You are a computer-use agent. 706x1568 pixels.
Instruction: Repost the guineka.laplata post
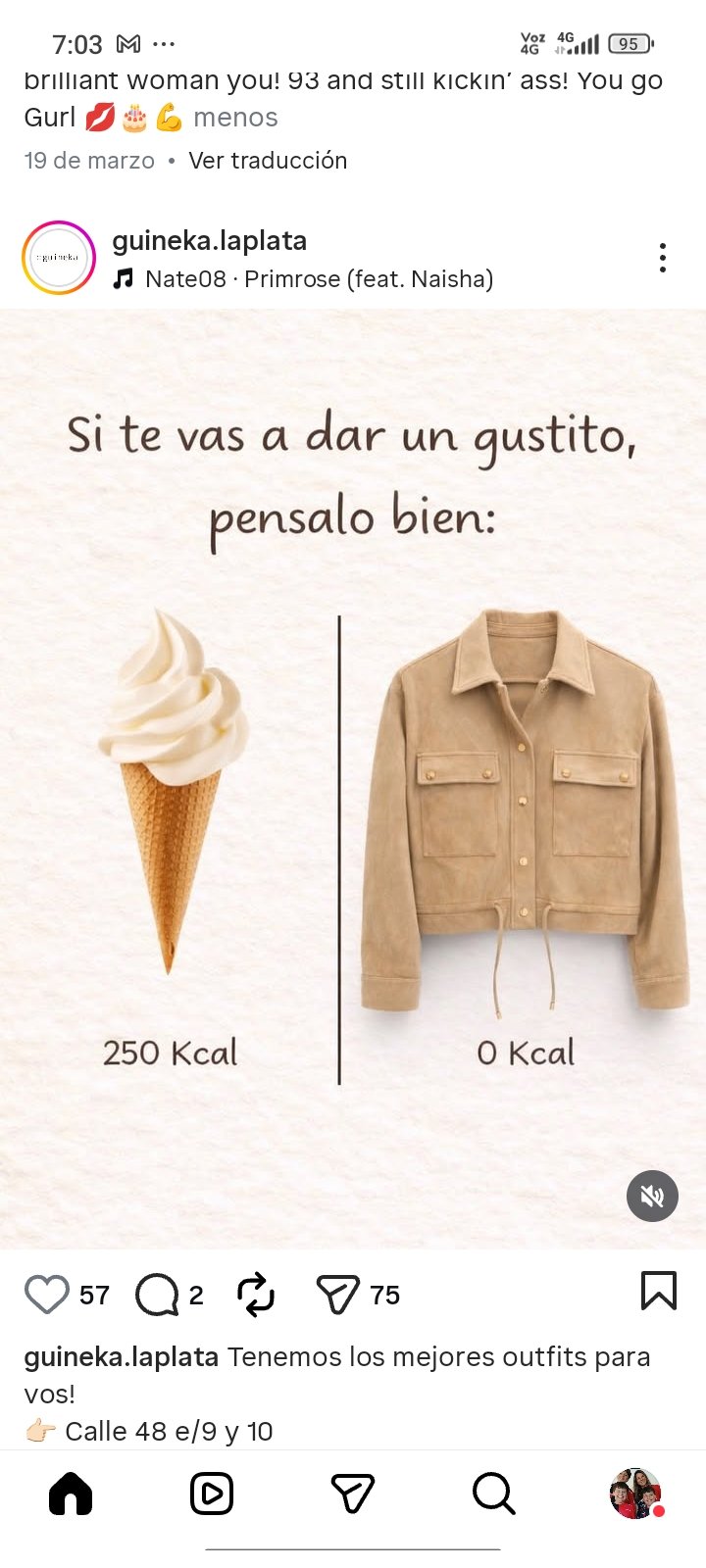click(256, 1295)
